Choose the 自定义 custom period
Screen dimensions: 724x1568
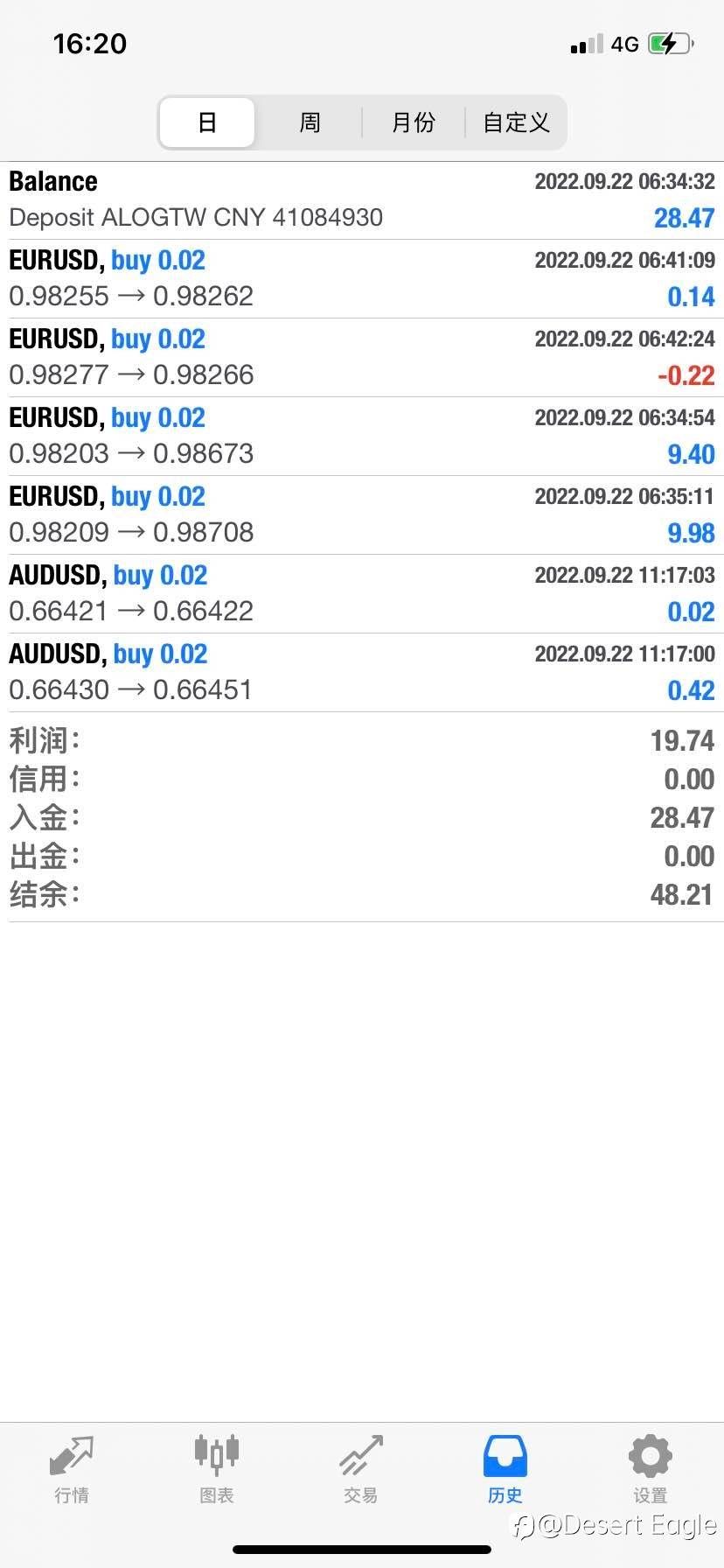516,122
